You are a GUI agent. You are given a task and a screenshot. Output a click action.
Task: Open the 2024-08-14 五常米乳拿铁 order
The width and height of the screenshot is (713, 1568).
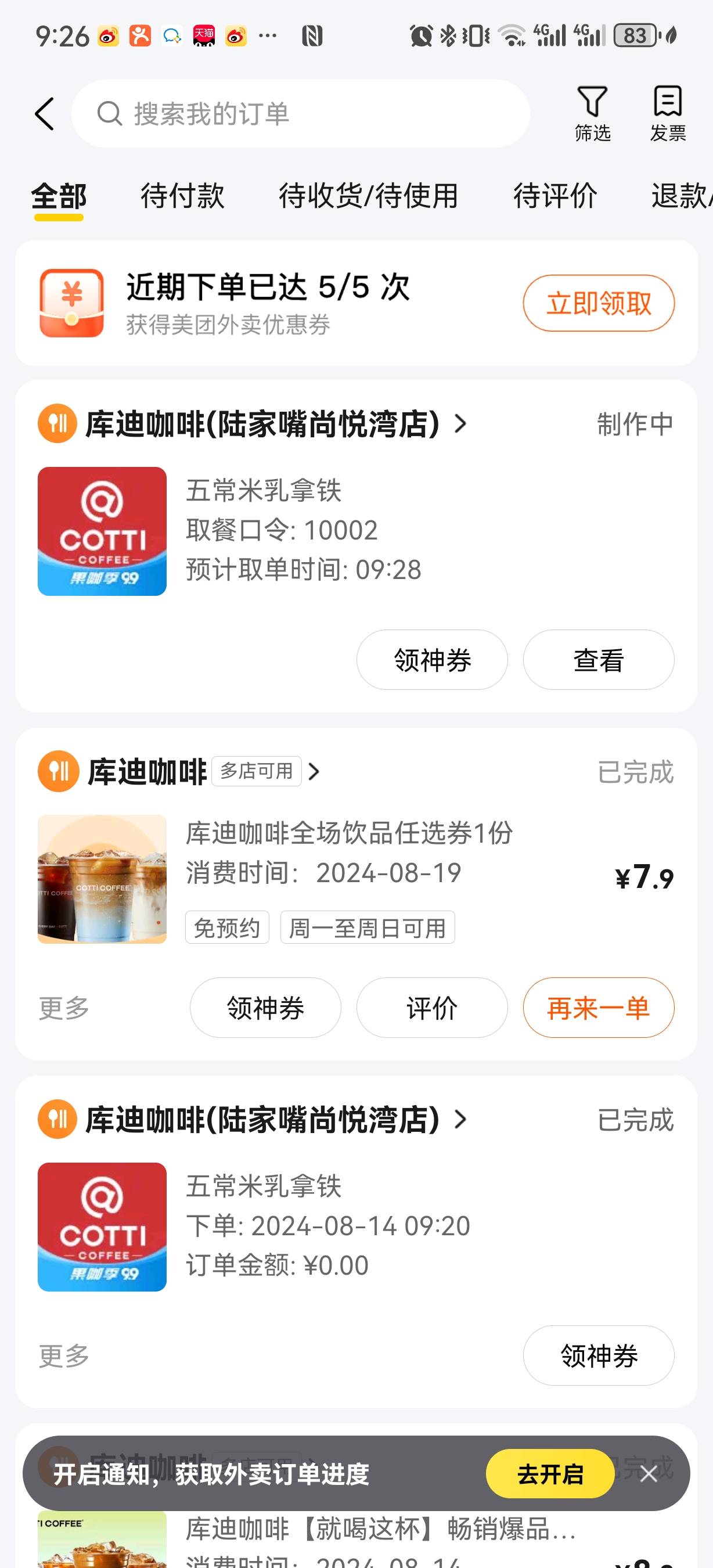[356, 1227]
